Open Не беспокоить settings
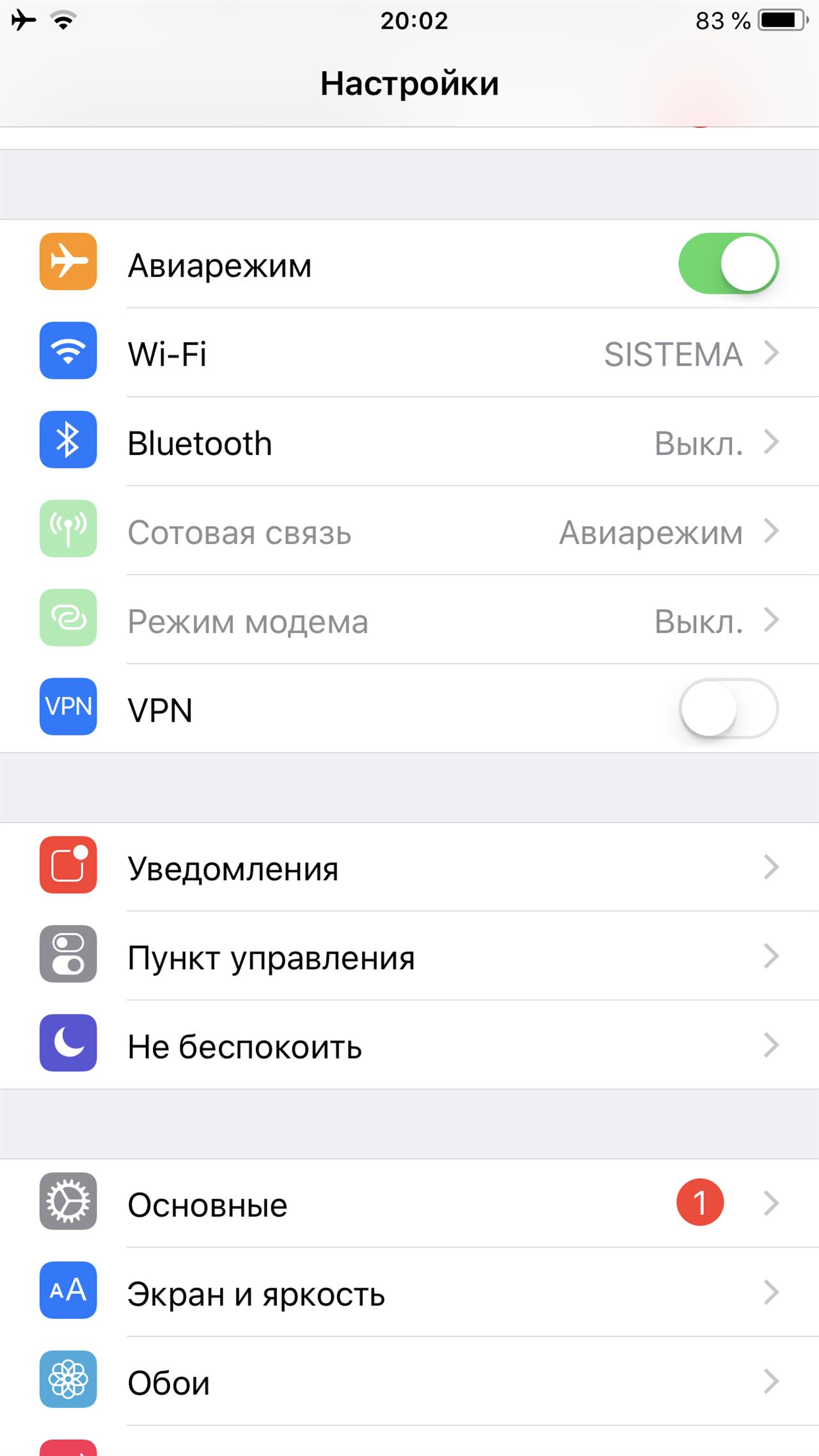 click(x=409, y=1046)
